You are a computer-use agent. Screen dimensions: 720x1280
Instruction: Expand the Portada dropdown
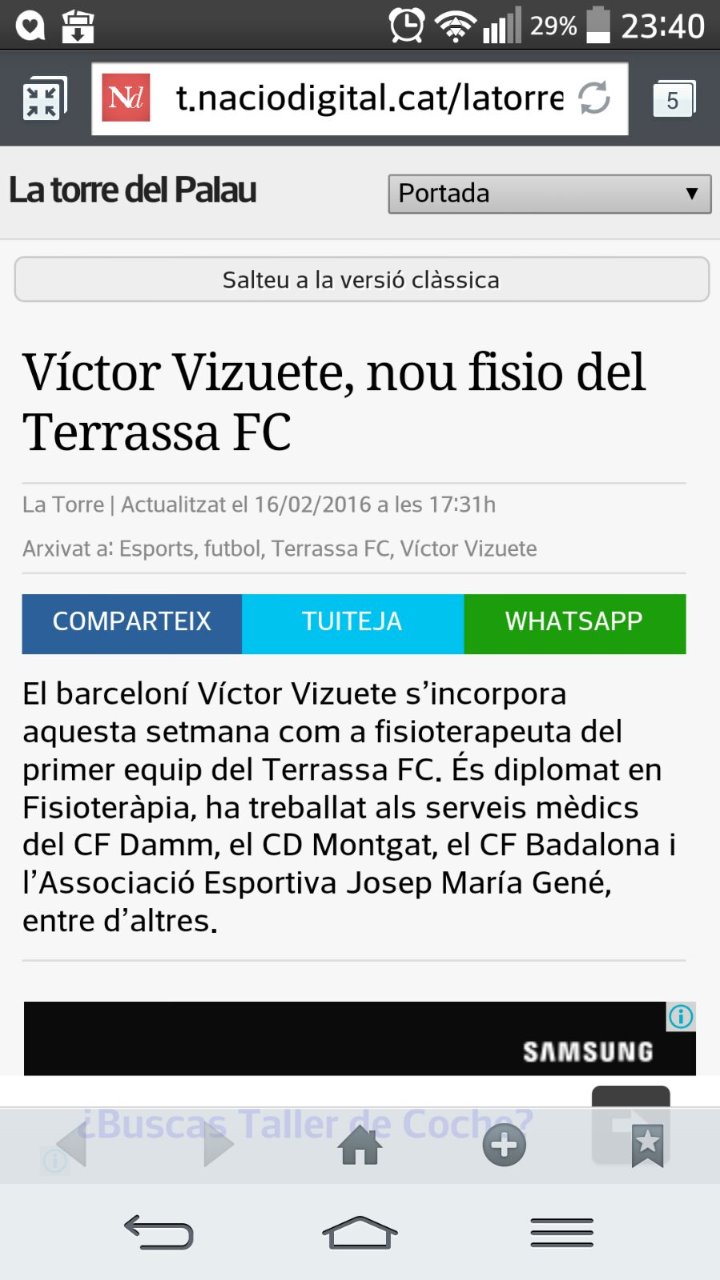pos(549,193)
